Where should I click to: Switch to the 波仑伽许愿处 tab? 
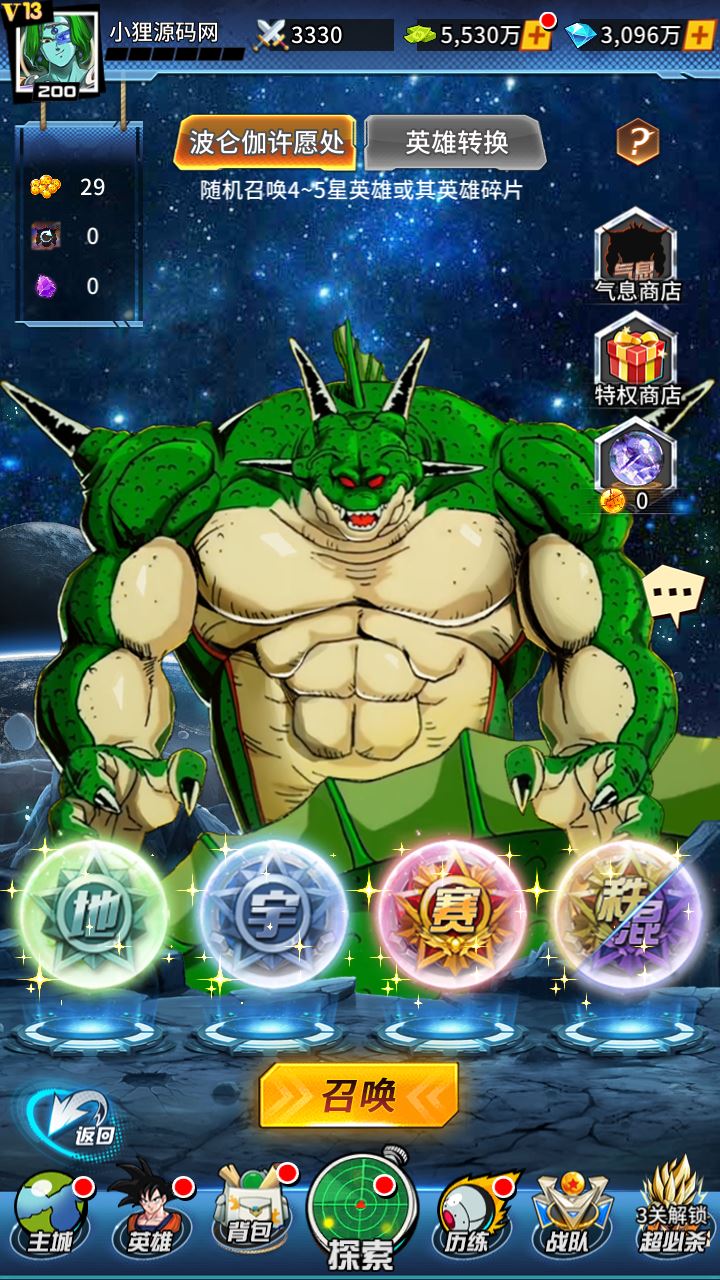pyautogui.click(x=267, y=143)
